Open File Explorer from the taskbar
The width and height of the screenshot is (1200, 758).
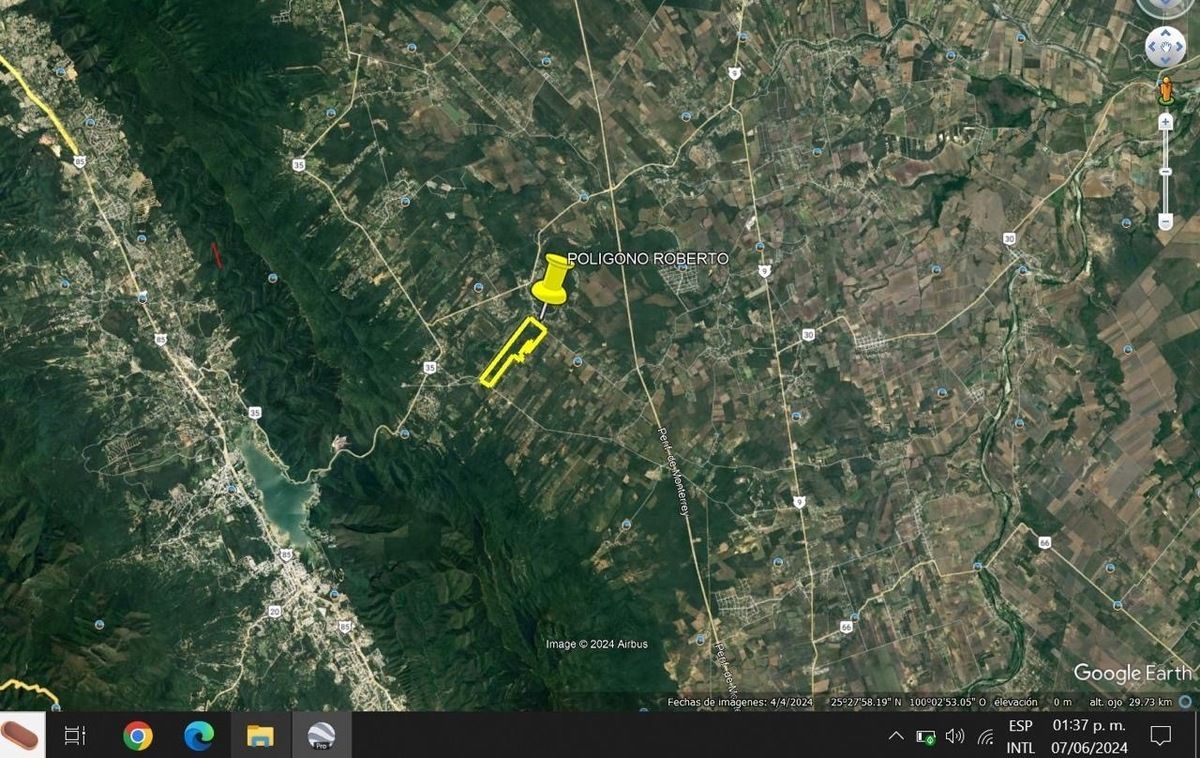pyautogui.click(x=260, y=736)
